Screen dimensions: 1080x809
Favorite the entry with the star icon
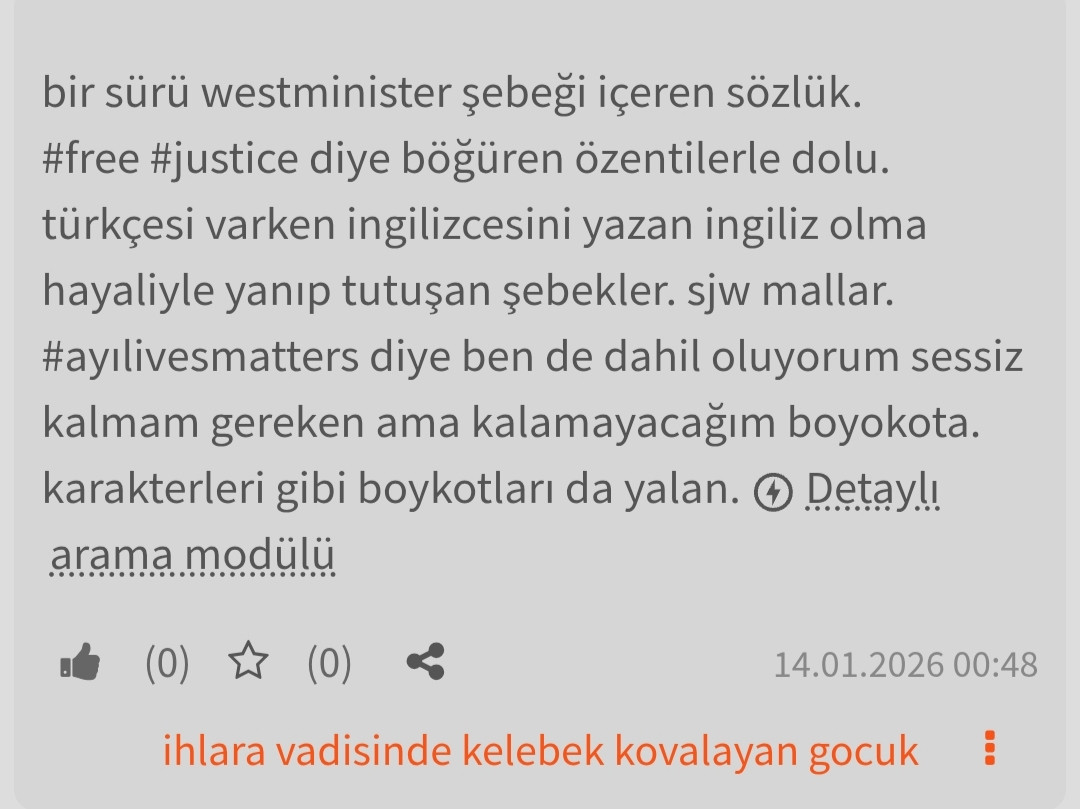[248, 662]
